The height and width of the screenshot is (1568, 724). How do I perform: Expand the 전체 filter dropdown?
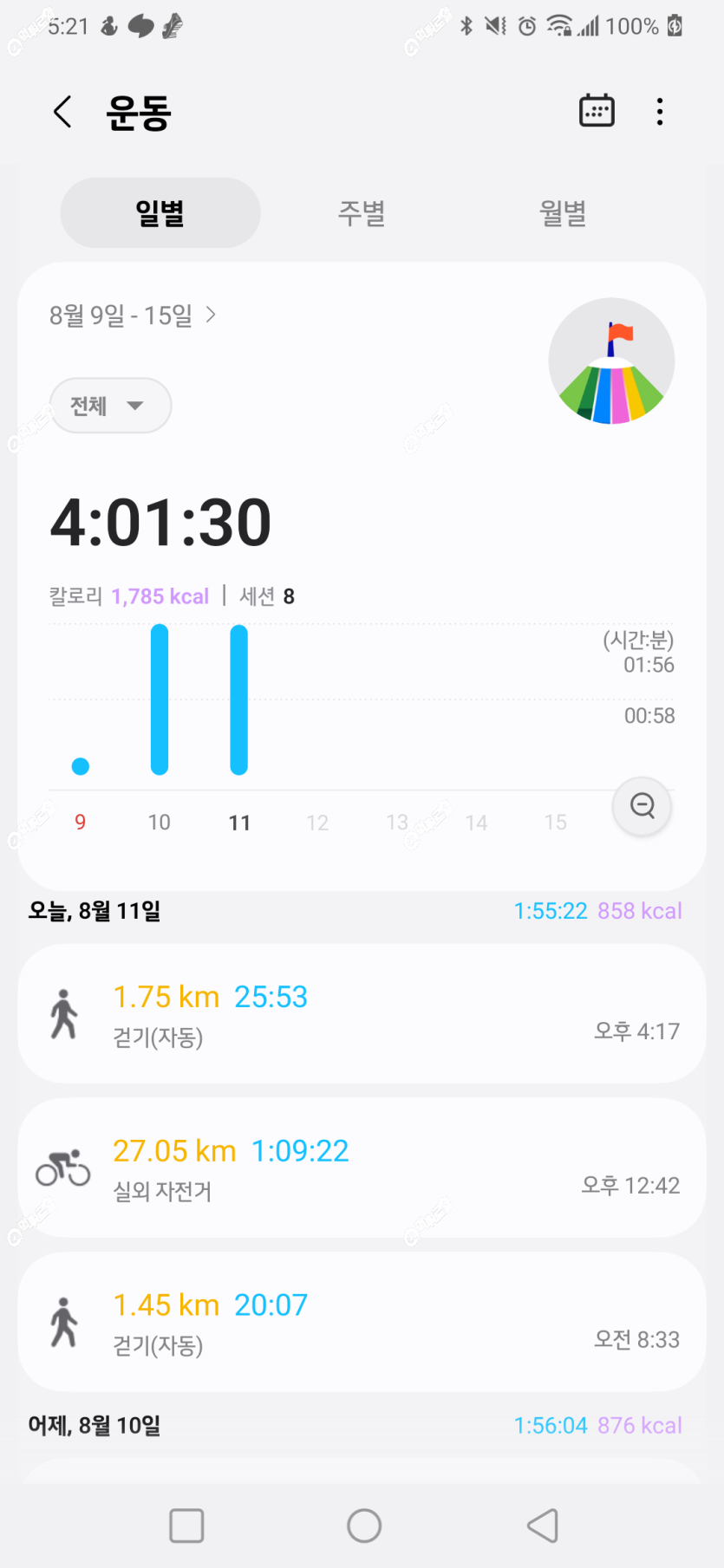[110, 405]
